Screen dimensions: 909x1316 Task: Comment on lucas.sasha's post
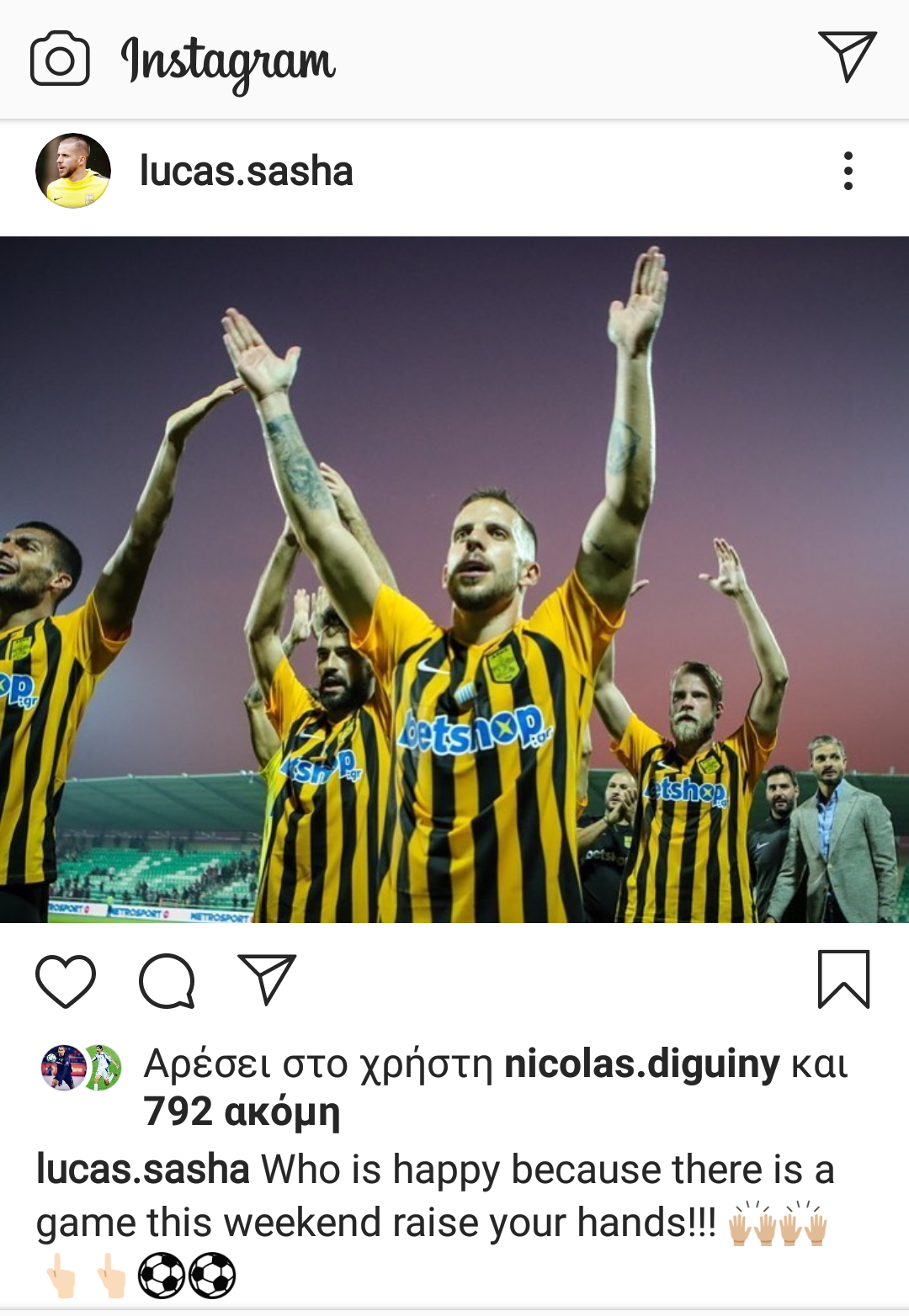(x=167, y=980)
